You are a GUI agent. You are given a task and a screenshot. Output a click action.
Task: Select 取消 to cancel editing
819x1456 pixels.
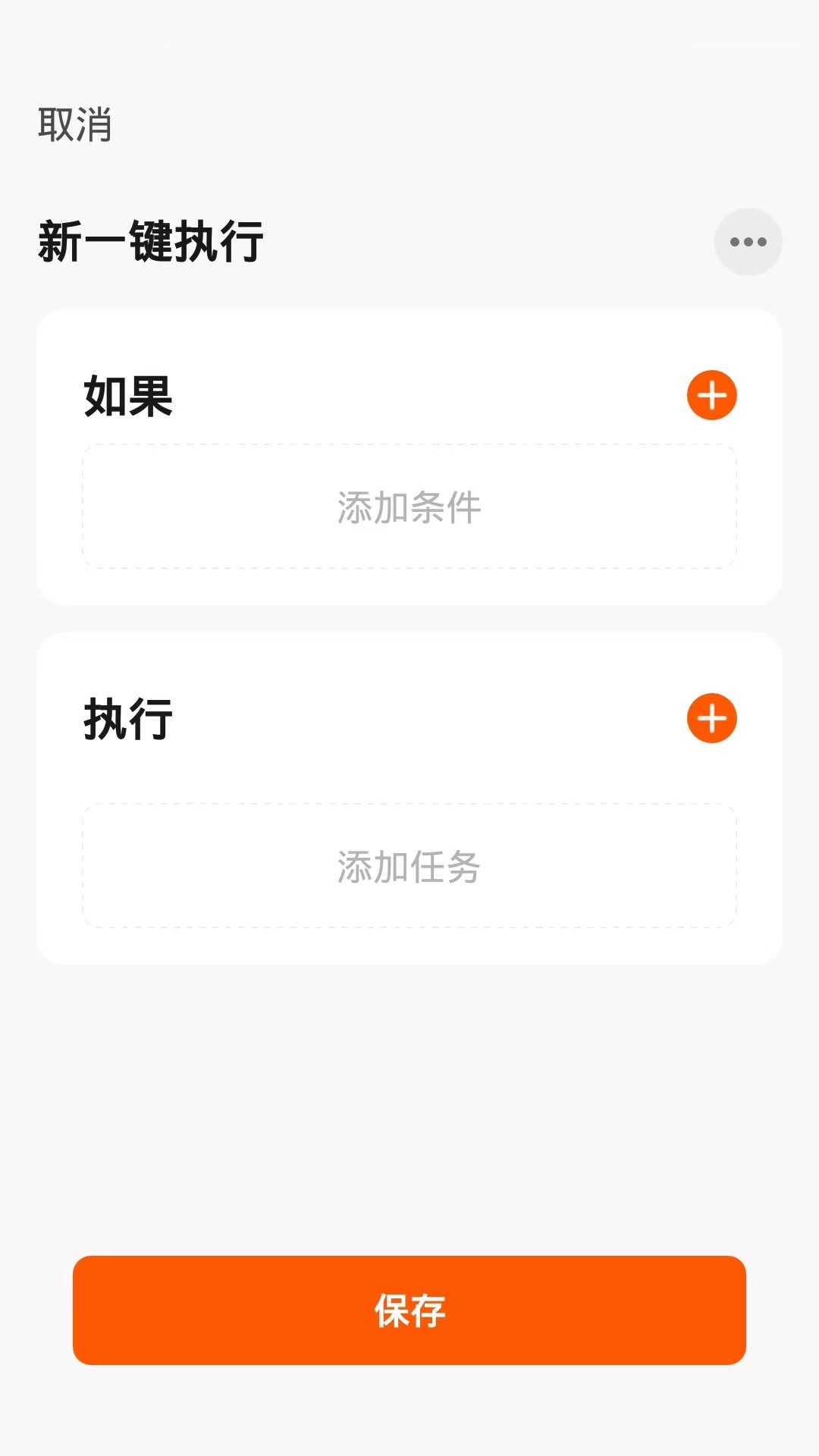[73, 125]
